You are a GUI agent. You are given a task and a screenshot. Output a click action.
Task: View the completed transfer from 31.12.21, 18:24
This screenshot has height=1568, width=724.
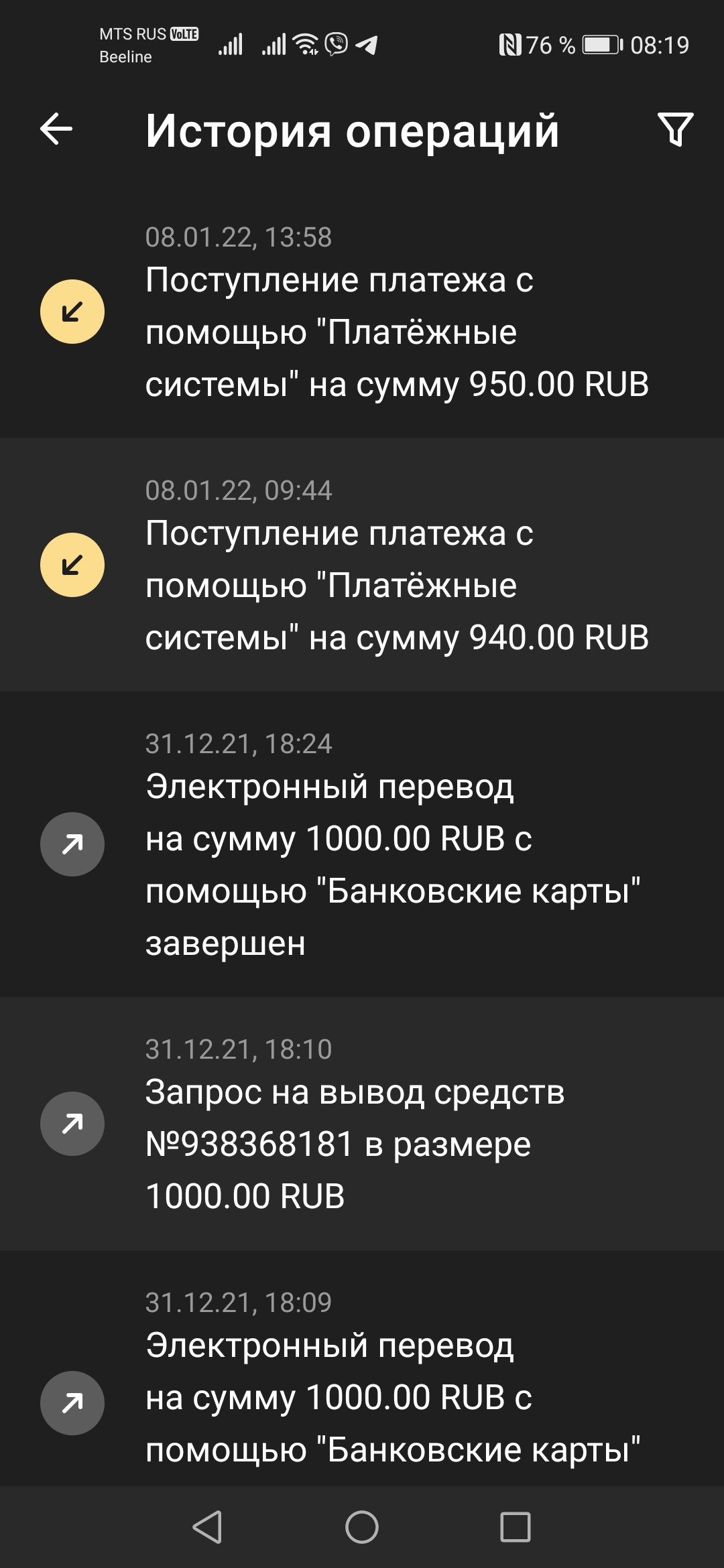pos(362,844)
